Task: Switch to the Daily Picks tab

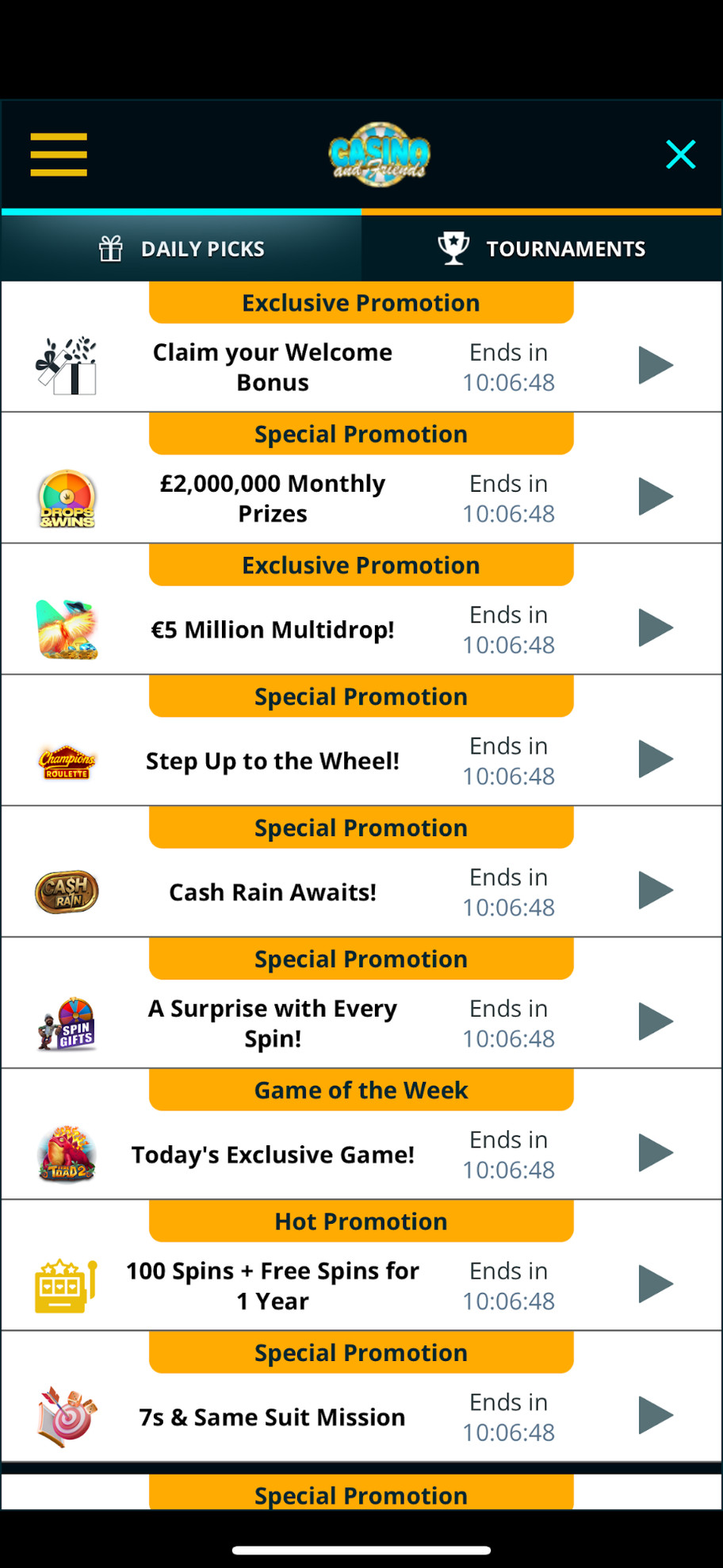Action: tap(182, 249)
